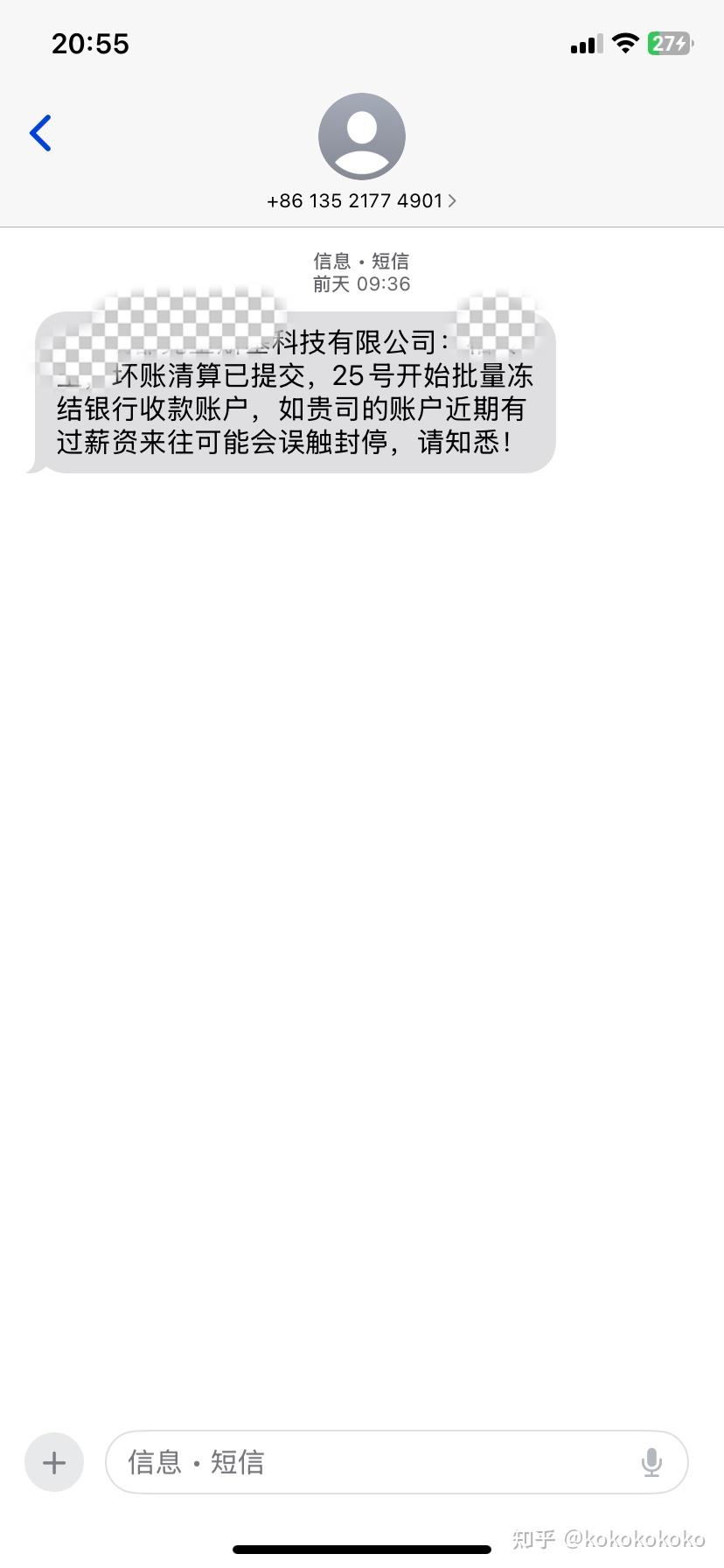Focus the 信息・短信 text field
Screen dimensions: 724x1568
coord(376,1462)
